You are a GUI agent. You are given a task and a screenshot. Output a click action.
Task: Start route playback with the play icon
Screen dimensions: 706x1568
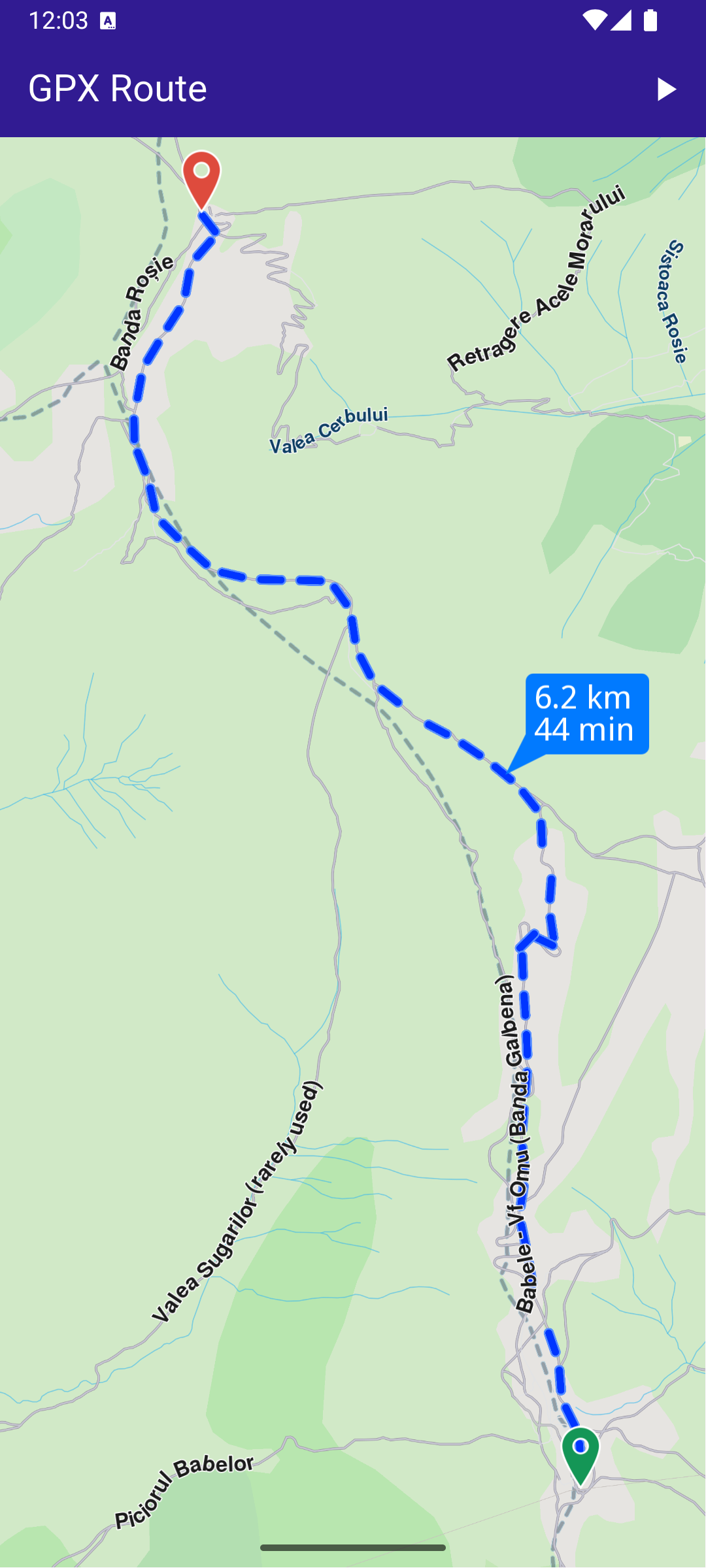(665, 90)
